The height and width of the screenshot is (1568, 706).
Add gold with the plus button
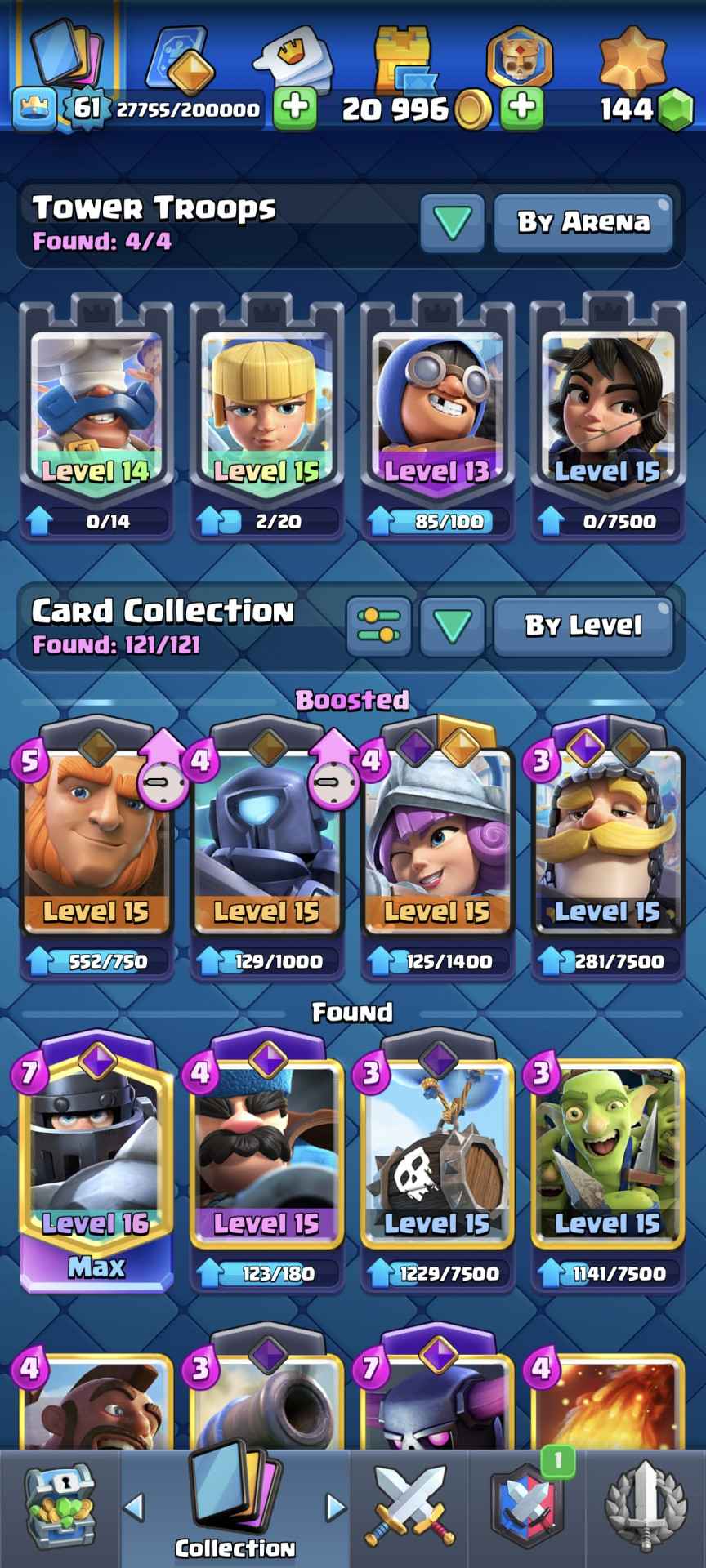(x=522, y=108)
